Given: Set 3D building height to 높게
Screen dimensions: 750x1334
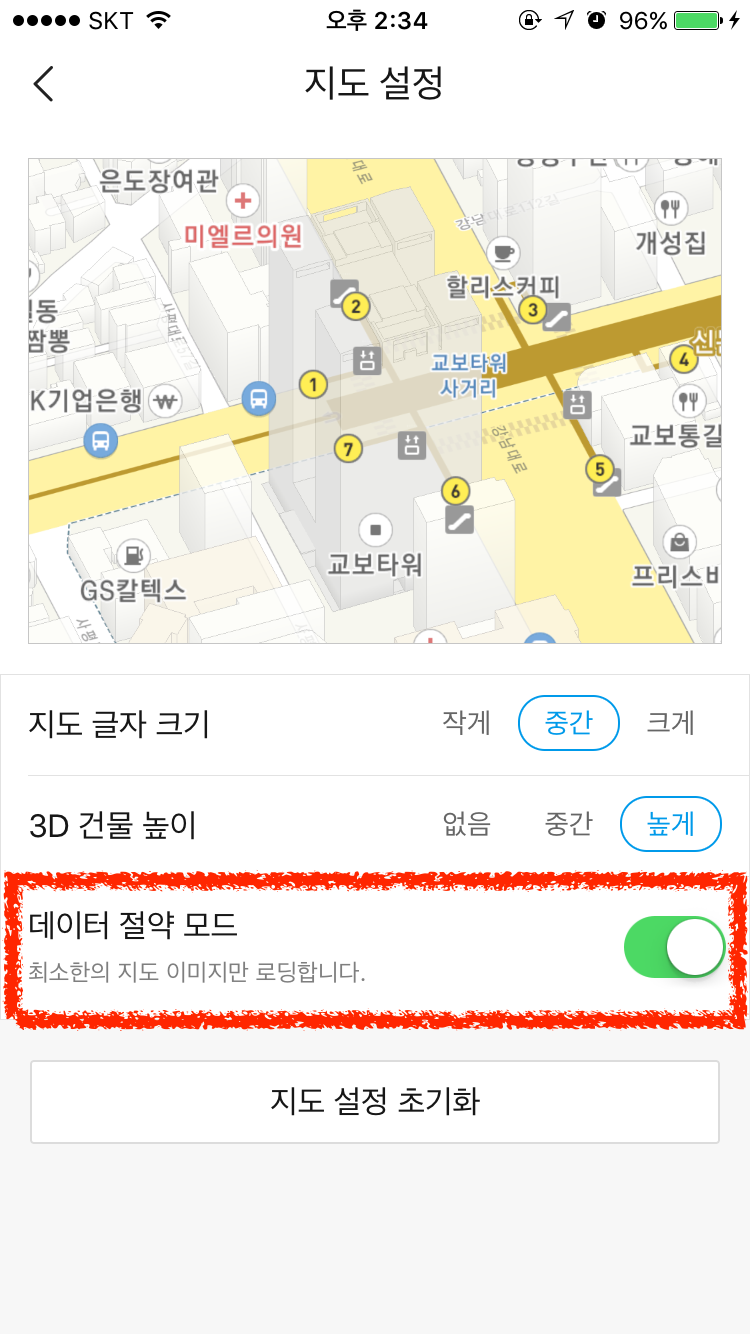Looking at the screenshot, I should (x=670, y=824).
